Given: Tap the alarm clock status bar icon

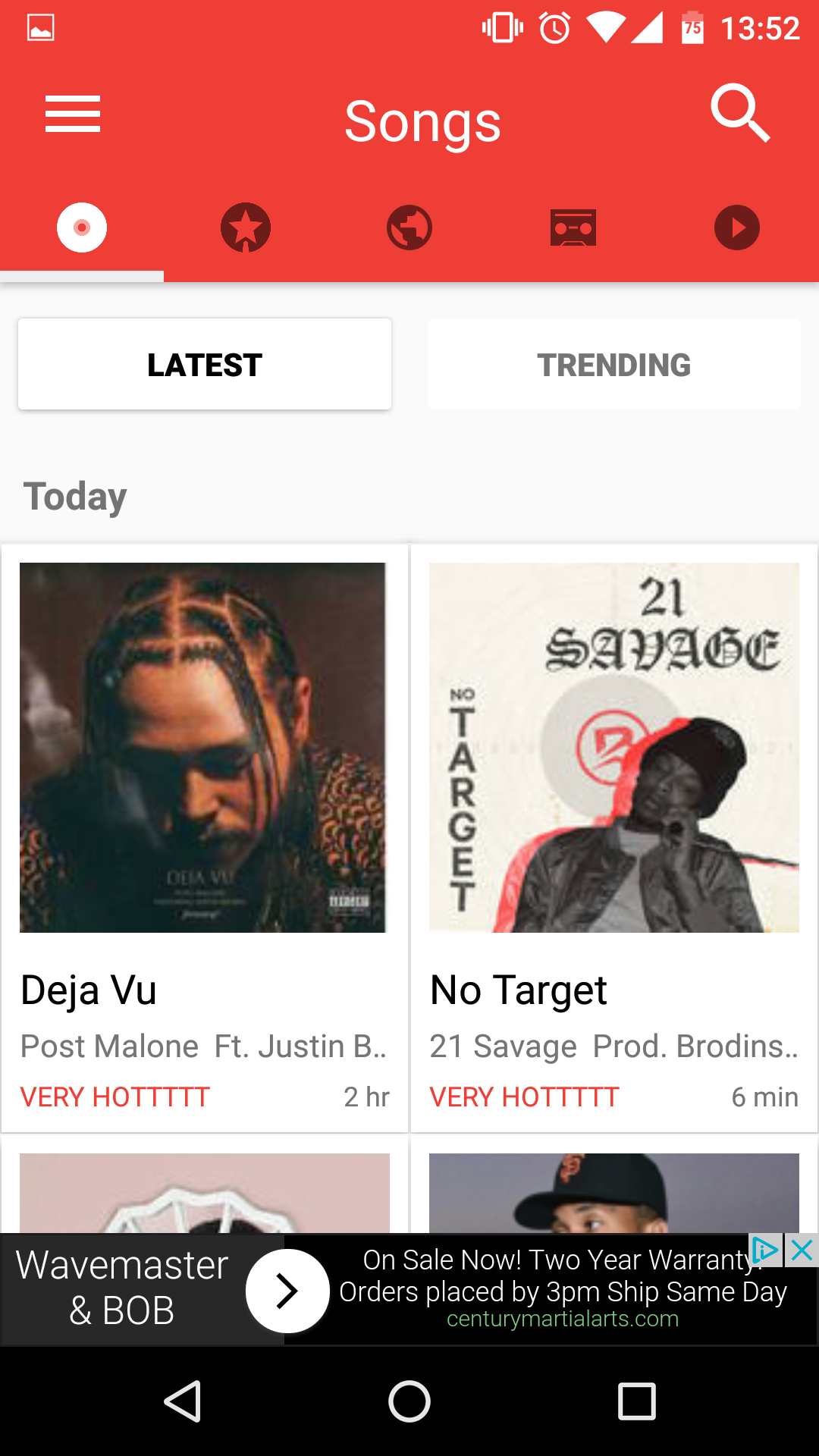Looking at the screenshot, I should coord(553,27).
